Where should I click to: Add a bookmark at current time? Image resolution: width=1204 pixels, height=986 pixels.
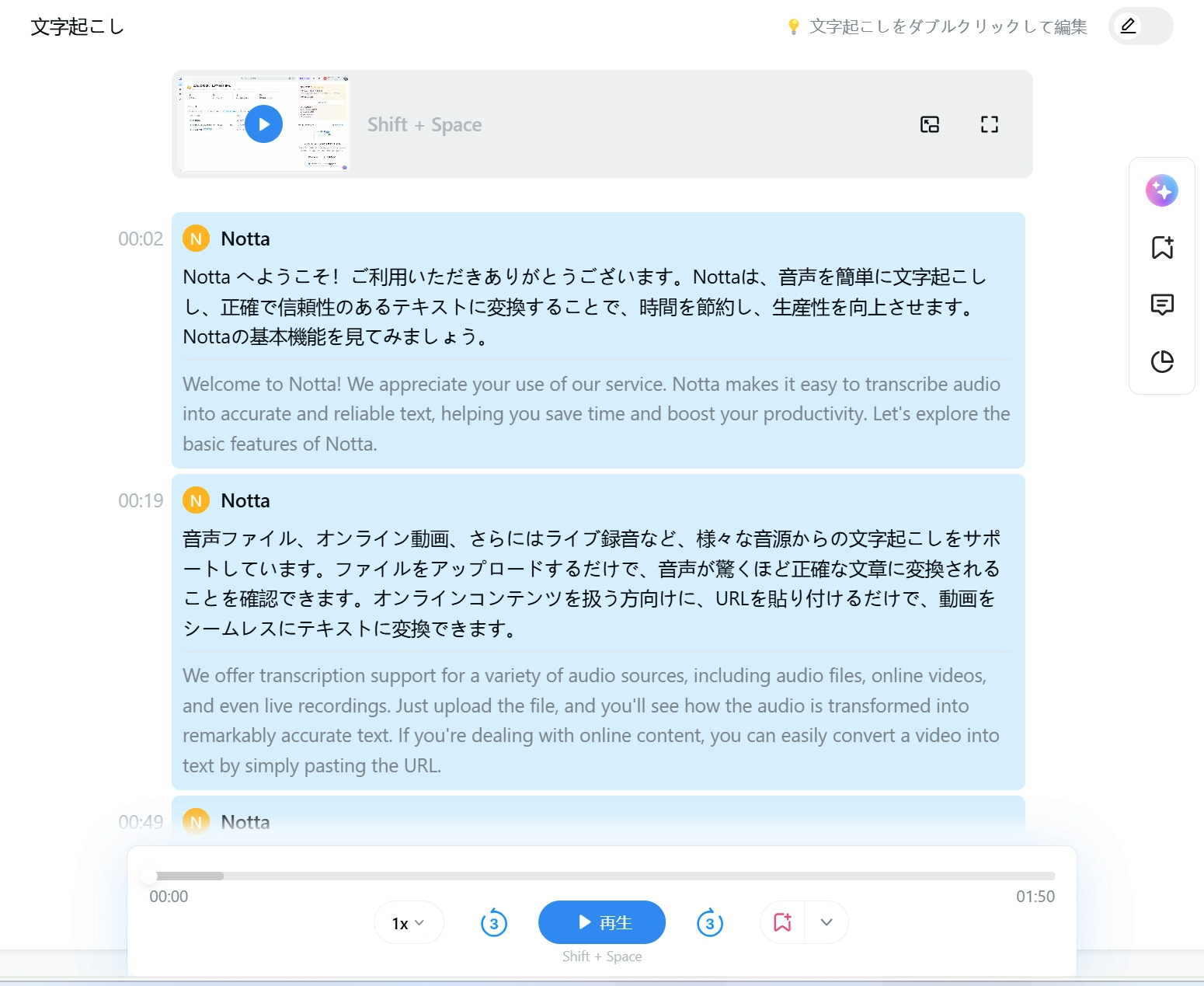tap(782, 922)
